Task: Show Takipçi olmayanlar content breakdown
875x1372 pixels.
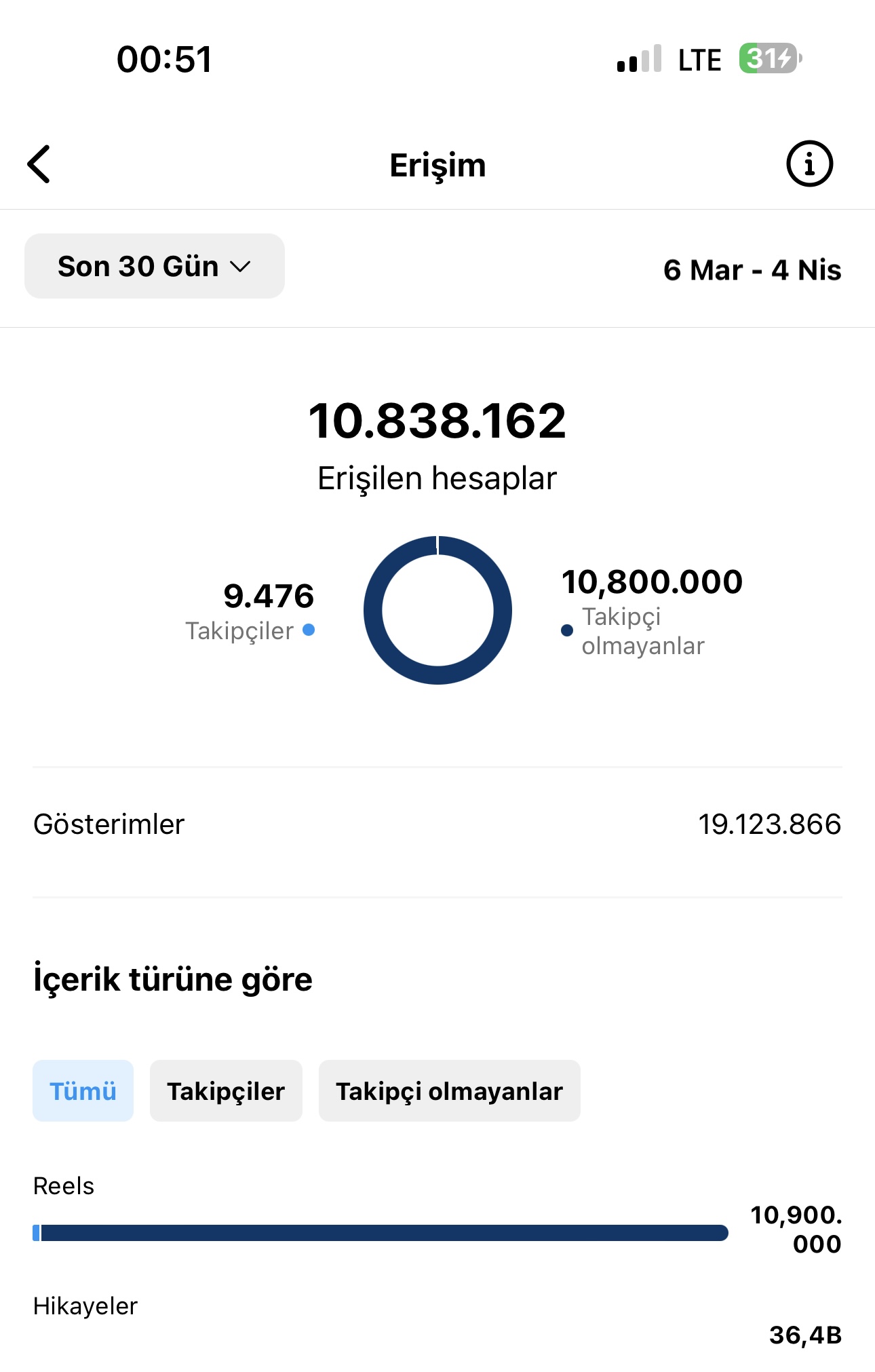Action: point(450,1091)
